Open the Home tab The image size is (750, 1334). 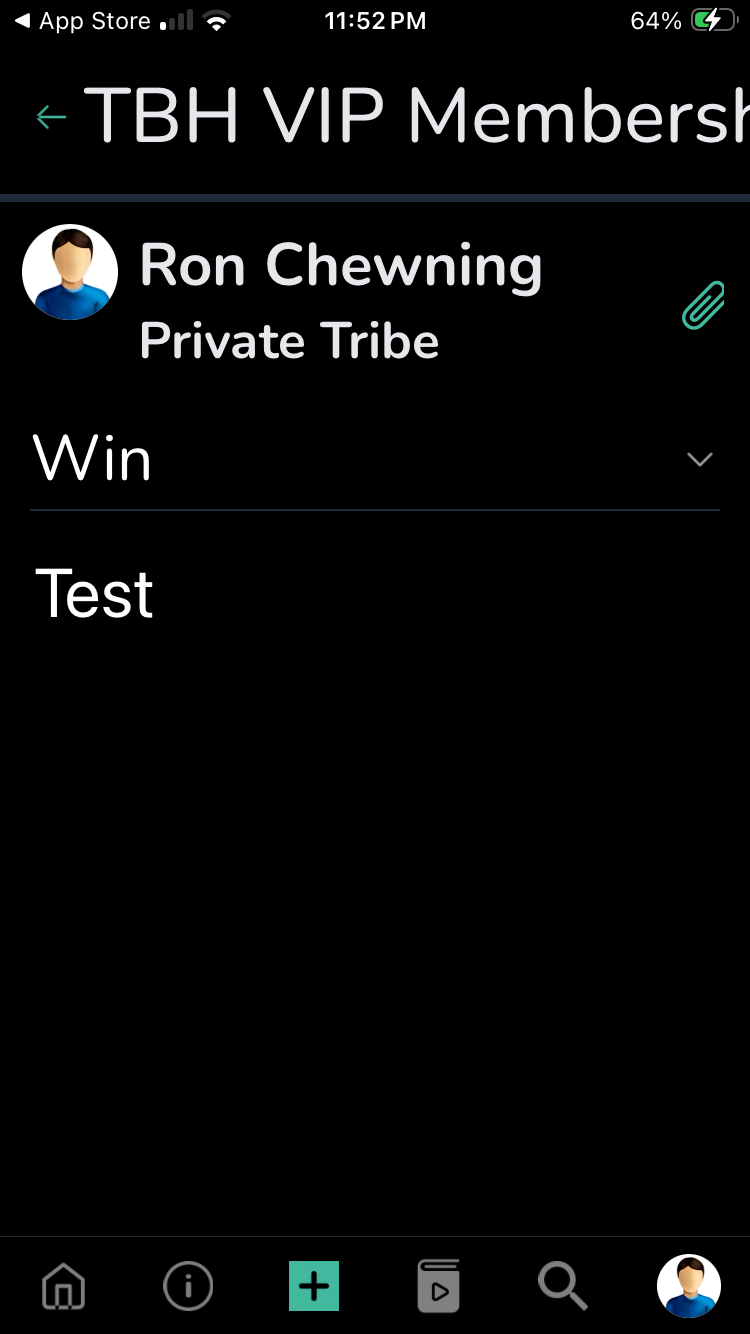[x=63, y=1286]
